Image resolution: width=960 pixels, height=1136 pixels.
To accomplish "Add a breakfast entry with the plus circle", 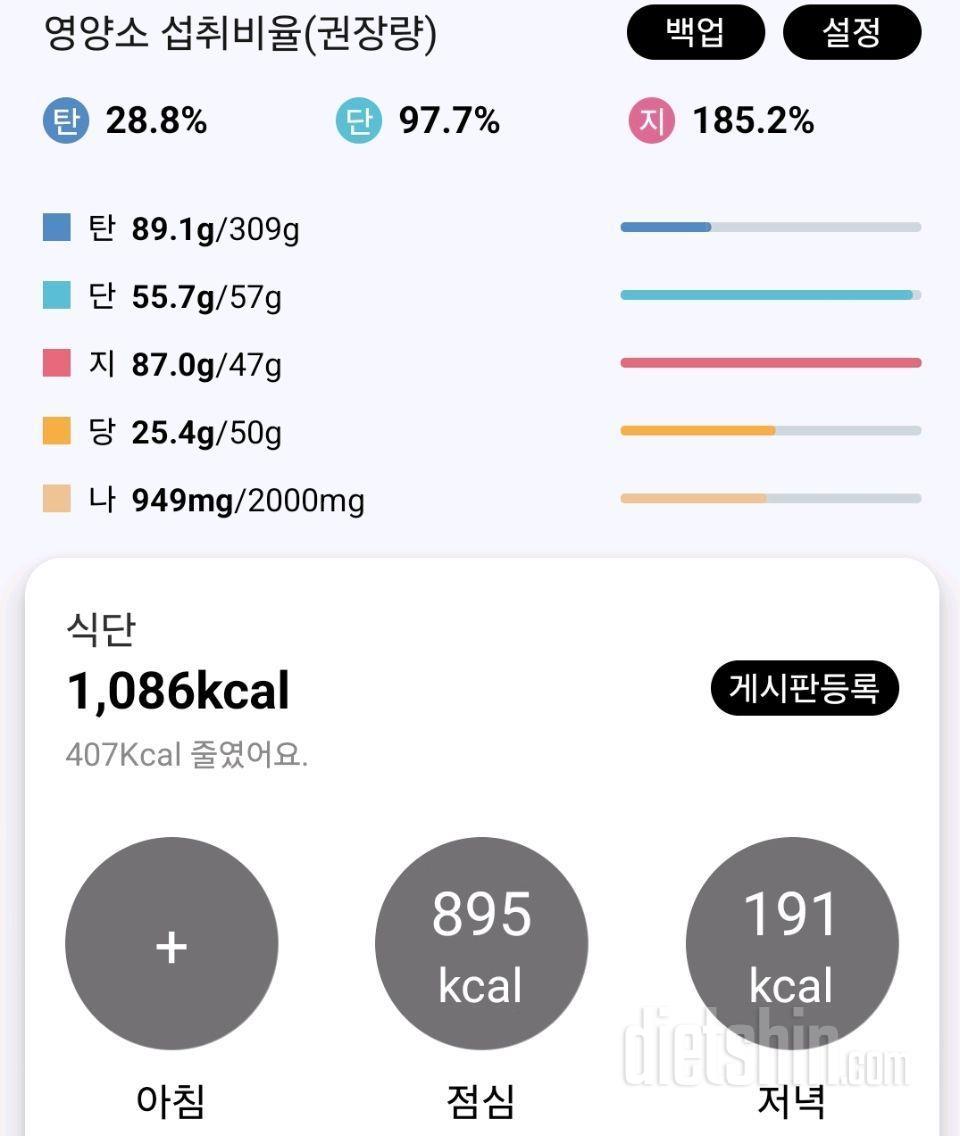I will click(x=171, y=943).
